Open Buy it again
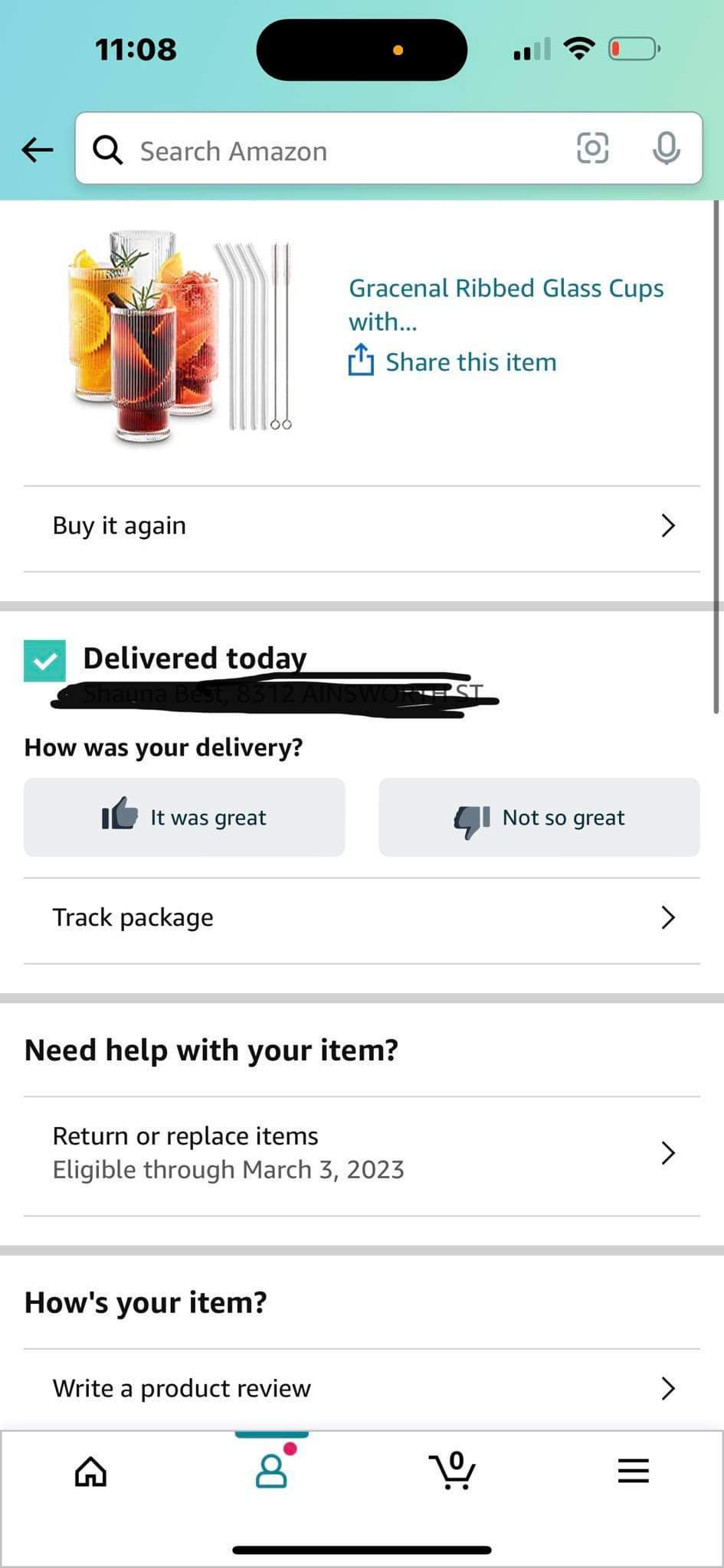The height and width of the screenshot is (1568, 724). click(x=362, y=527)
